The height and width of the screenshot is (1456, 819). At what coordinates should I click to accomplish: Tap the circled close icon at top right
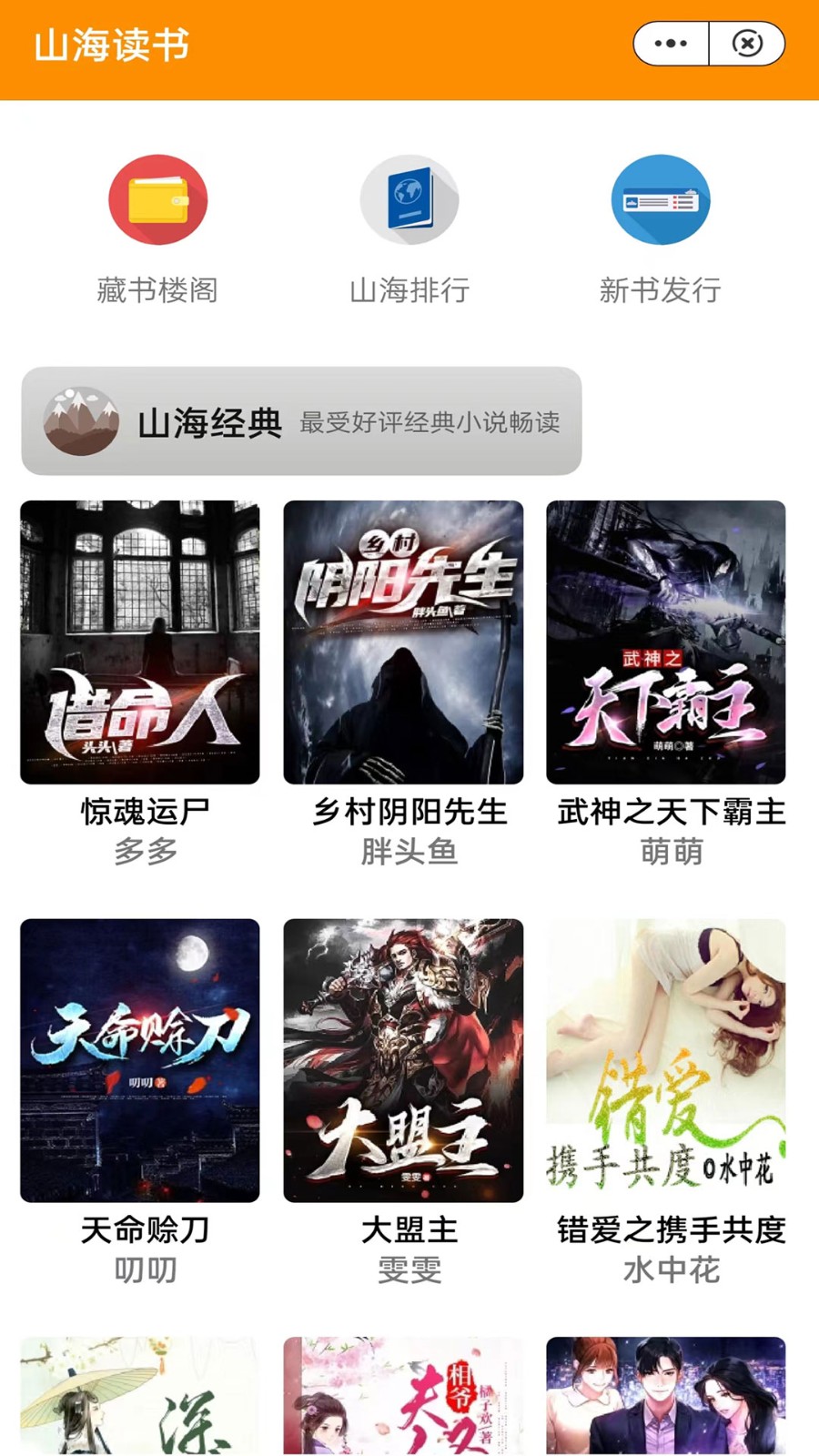[748, 43]
